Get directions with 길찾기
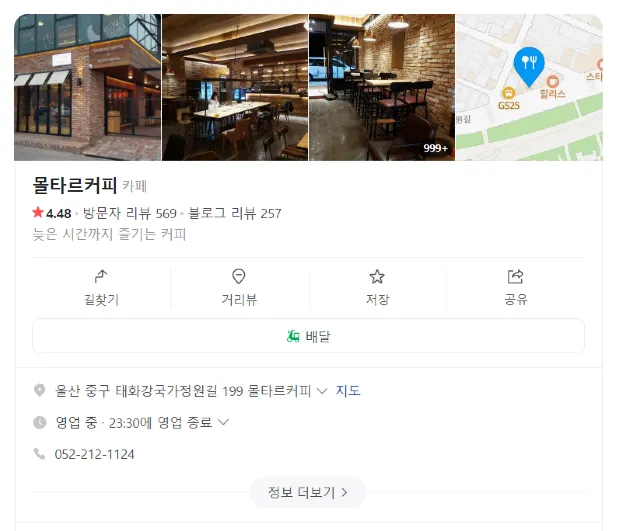This screenshot has height=531, width=640. [101, 288]
